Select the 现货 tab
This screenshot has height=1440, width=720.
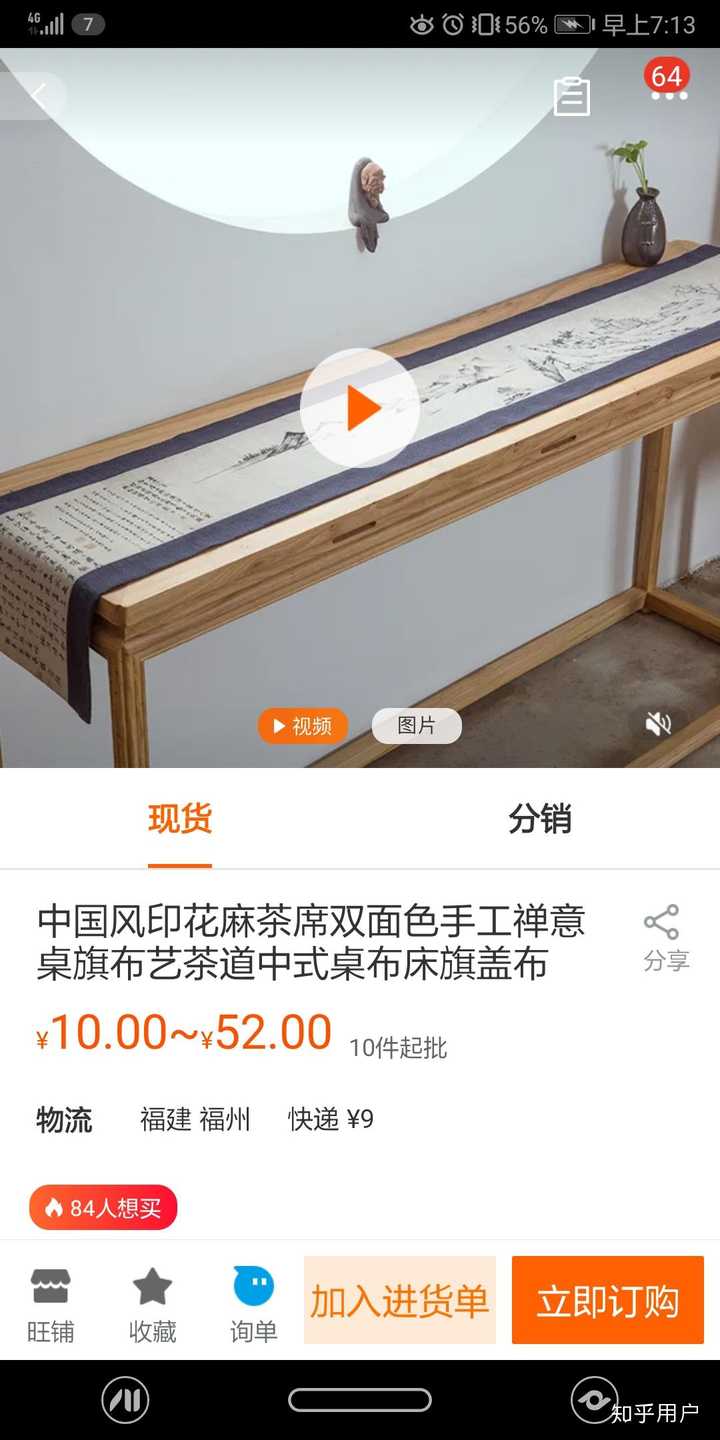tap(180, 819)
